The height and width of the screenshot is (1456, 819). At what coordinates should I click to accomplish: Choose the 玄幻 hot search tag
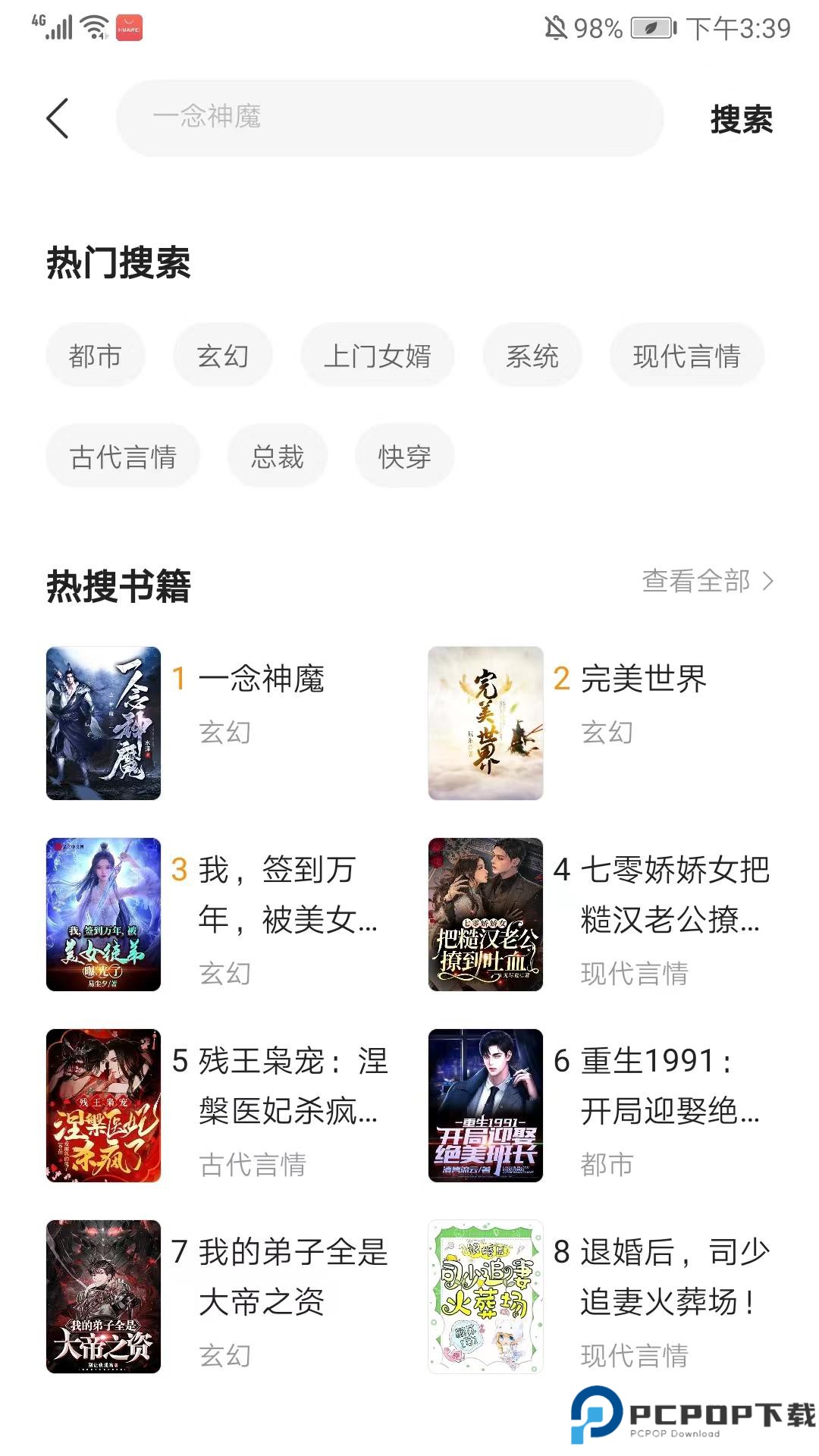tap(223, 354)
